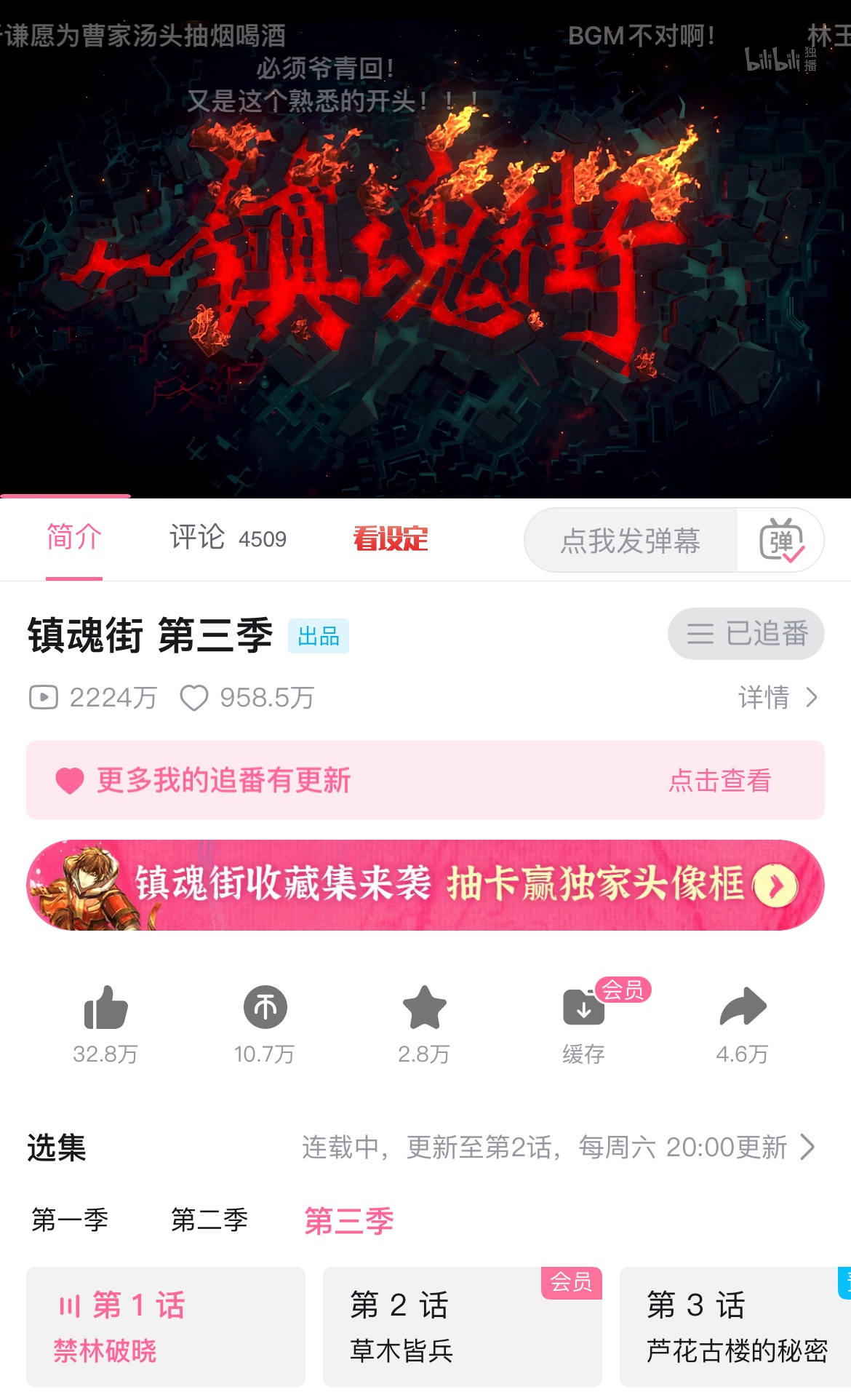
Task: Toggle the danmaku display icon
Action: [x=780, y=541]
